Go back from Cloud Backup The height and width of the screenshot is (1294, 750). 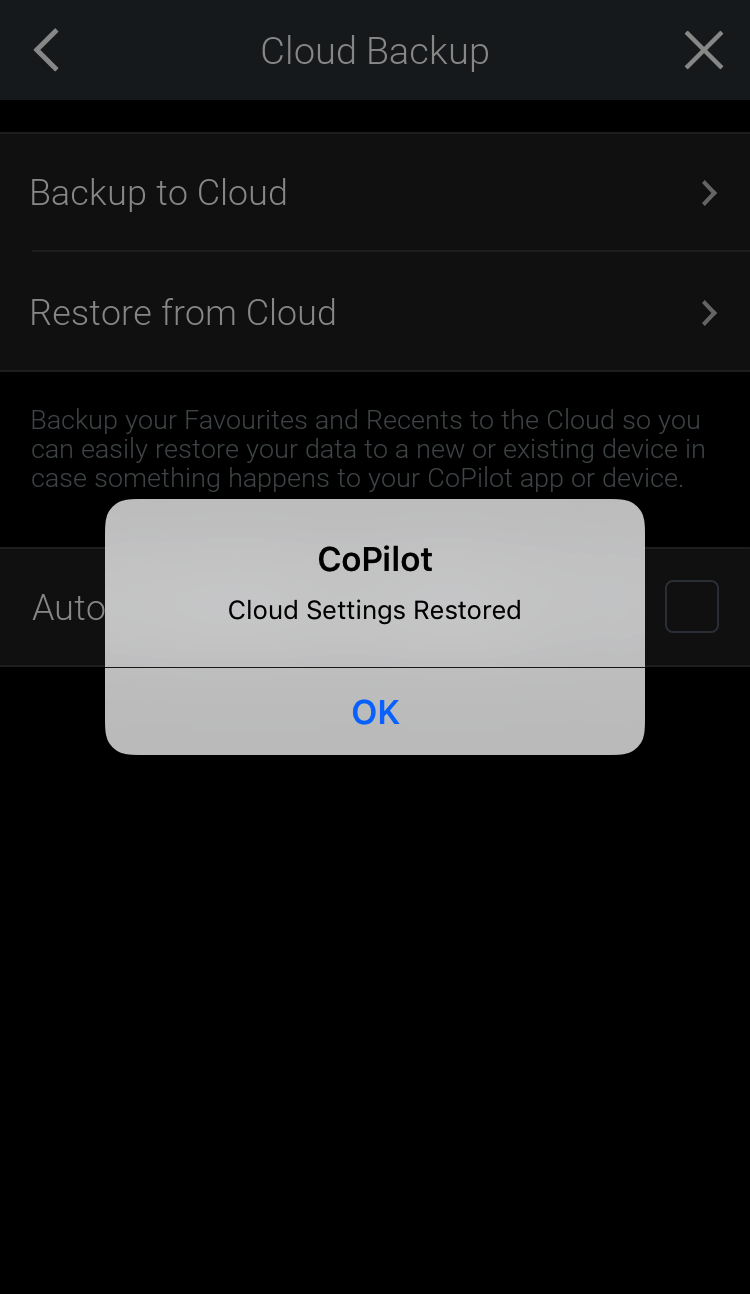[47, 50]
